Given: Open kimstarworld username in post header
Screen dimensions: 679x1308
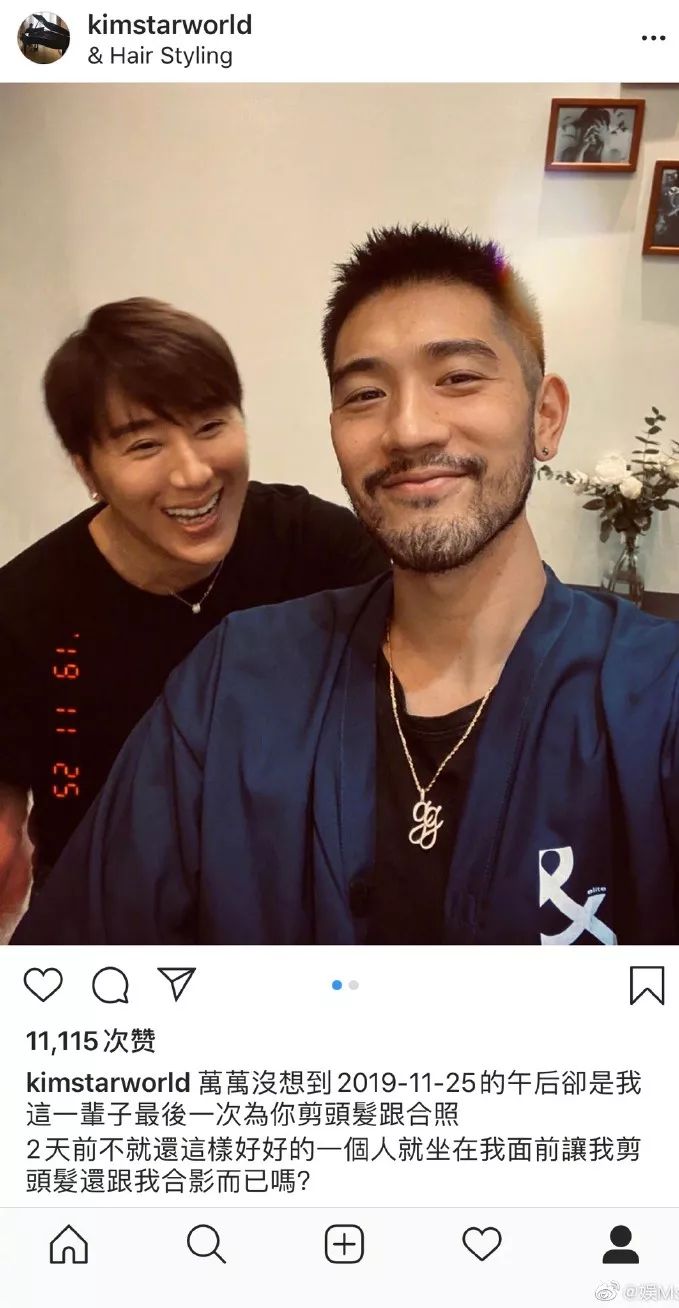Looking at the screenshot, I should [169, 25].
